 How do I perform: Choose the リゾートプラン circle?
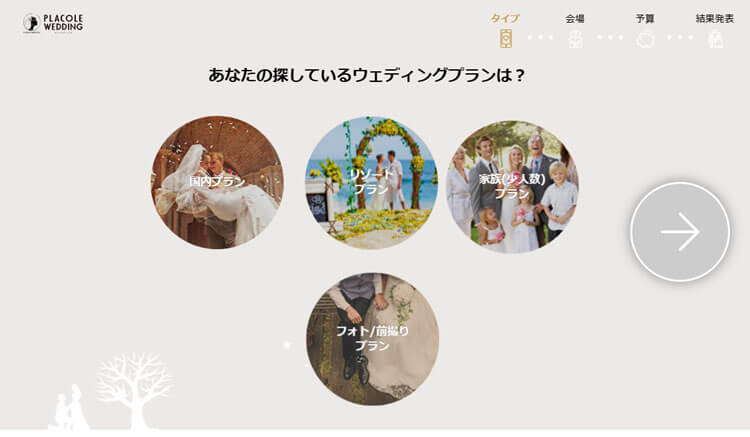tap(371, 182)
